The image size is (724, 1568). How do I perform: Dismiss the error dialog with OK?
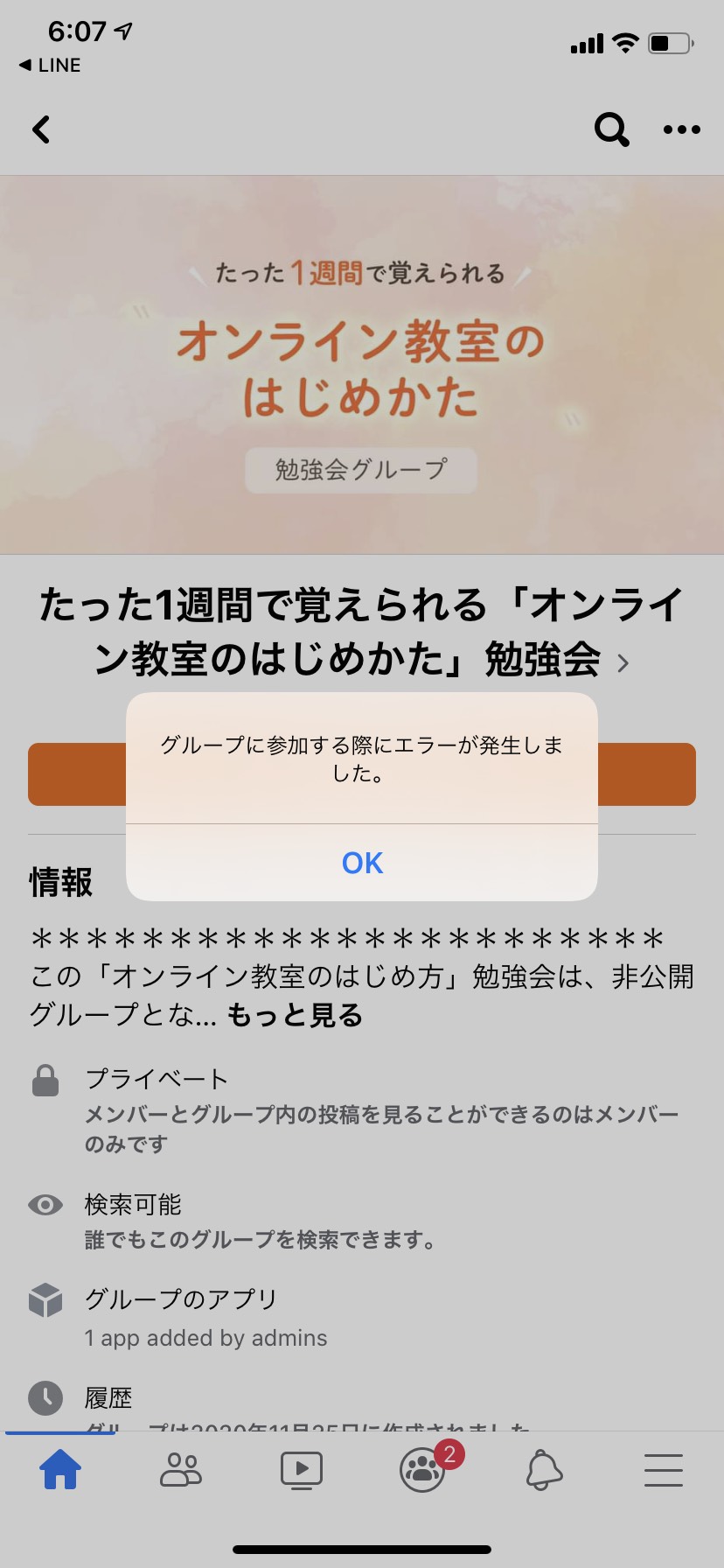click(x=362, y=863)
